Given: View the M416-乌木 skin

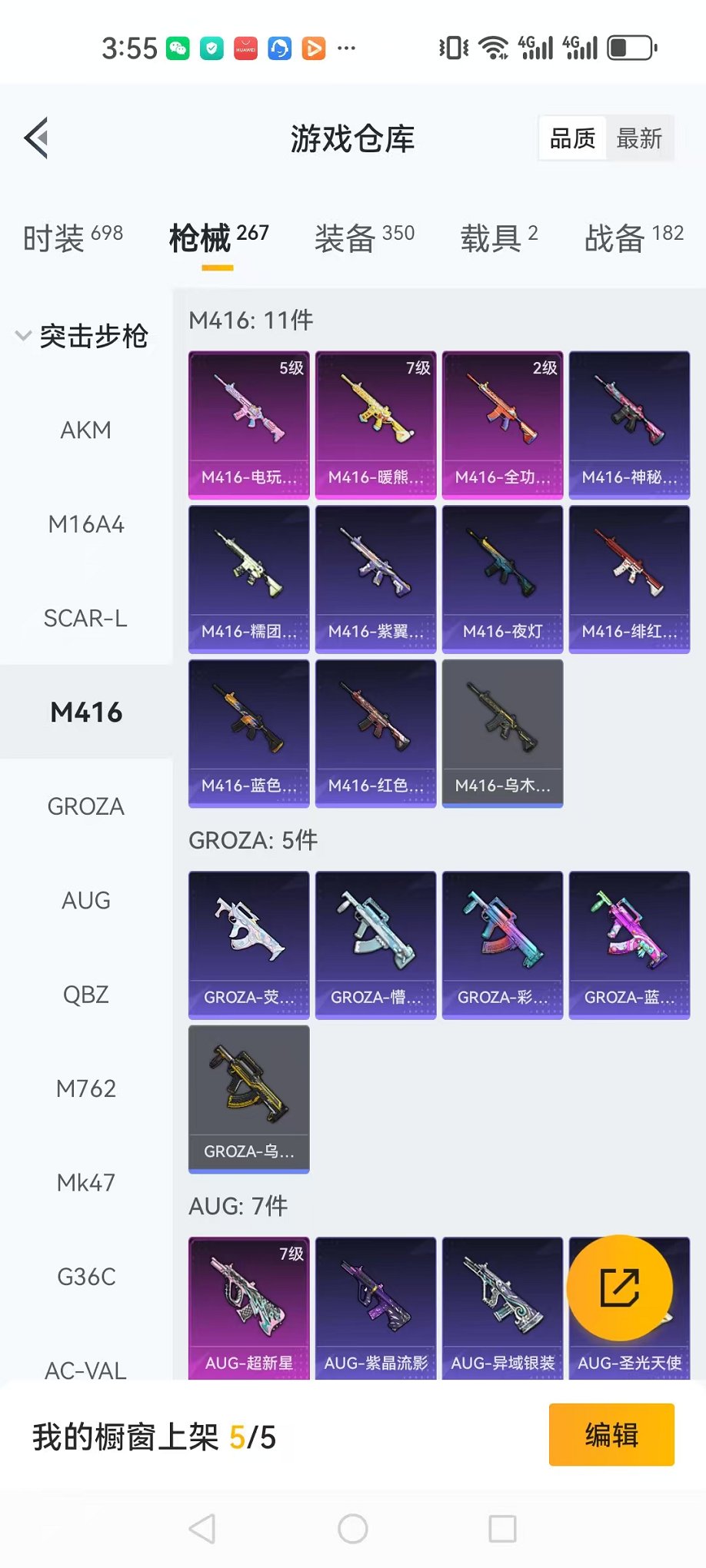Looking at the screenshot, I should (x=502, y=733).
